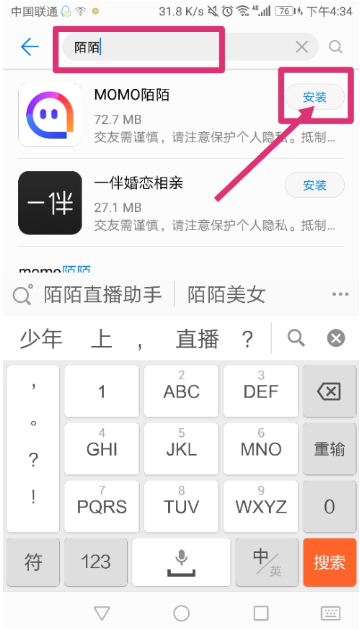
Task: Select suggestion 陌陌直播助手
Action: pos(103,295)
